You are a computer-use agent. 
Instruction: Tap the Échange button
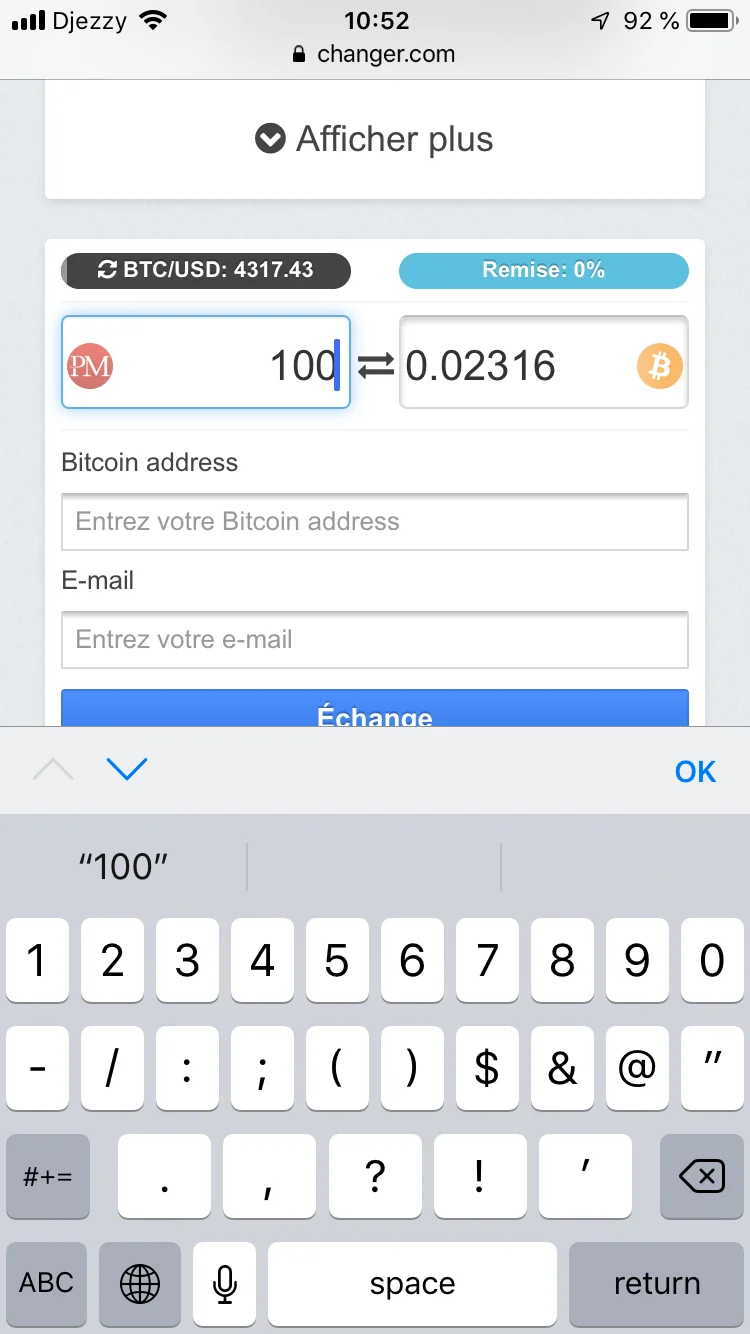[x=375, y=710]
